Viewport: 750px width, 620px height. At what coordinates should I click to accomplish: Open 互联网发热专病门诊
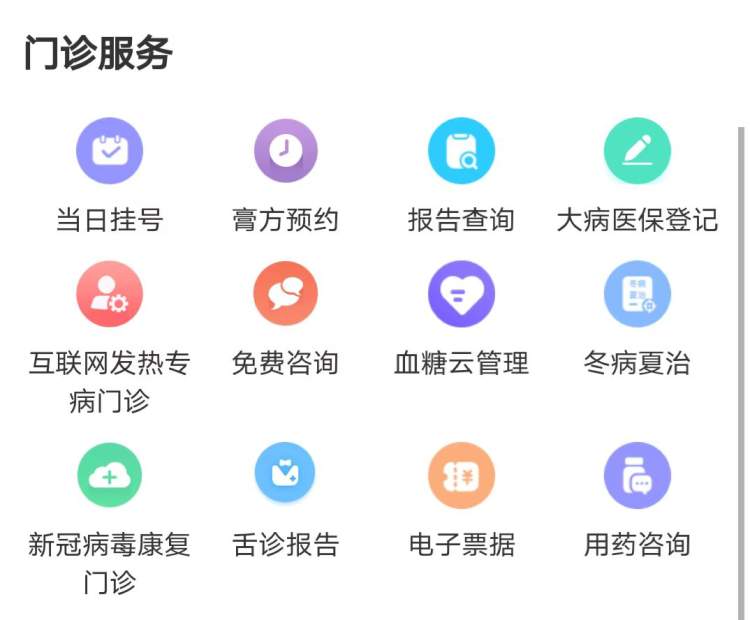tap(109, 295)
